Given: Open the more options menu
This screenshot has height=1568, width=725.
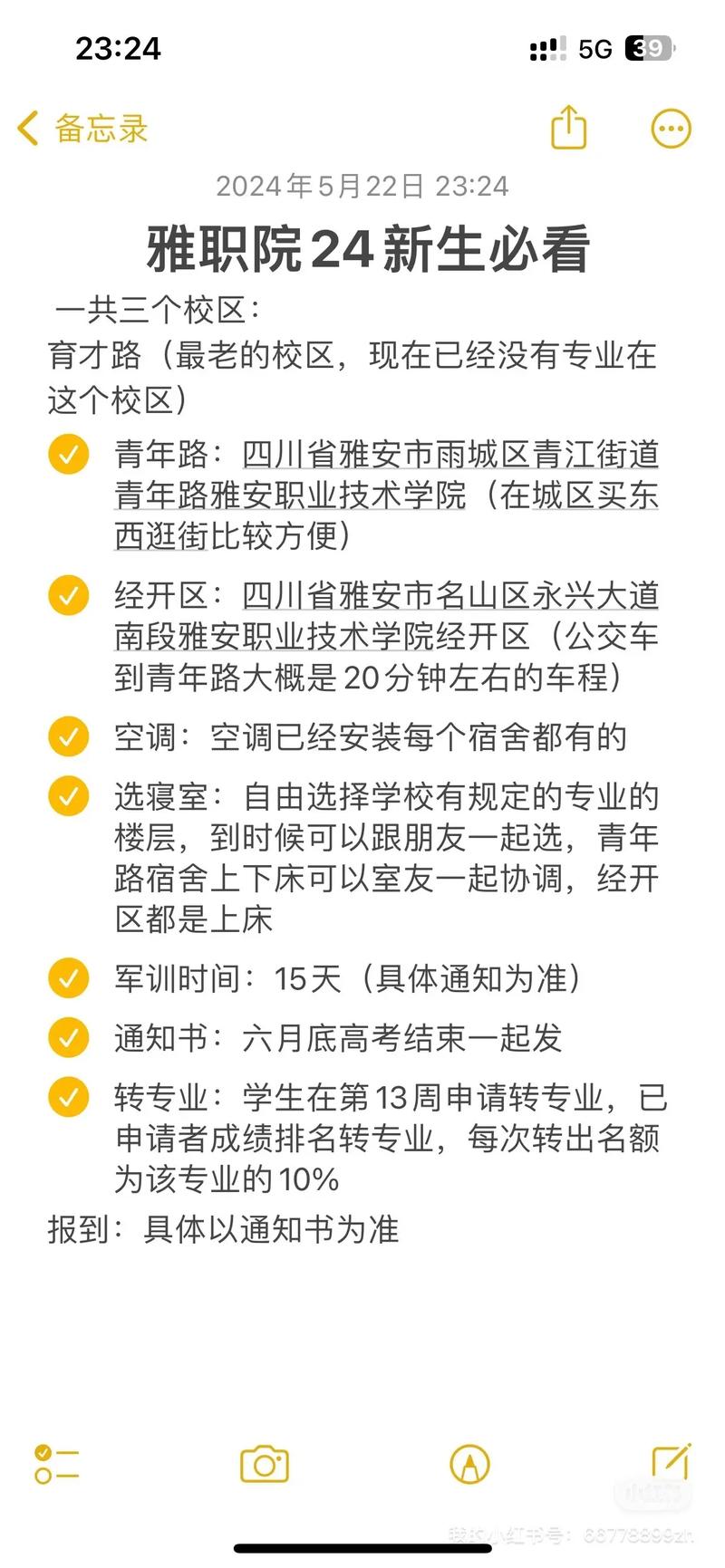Looking at the screenshot, I should click(671, 129).
